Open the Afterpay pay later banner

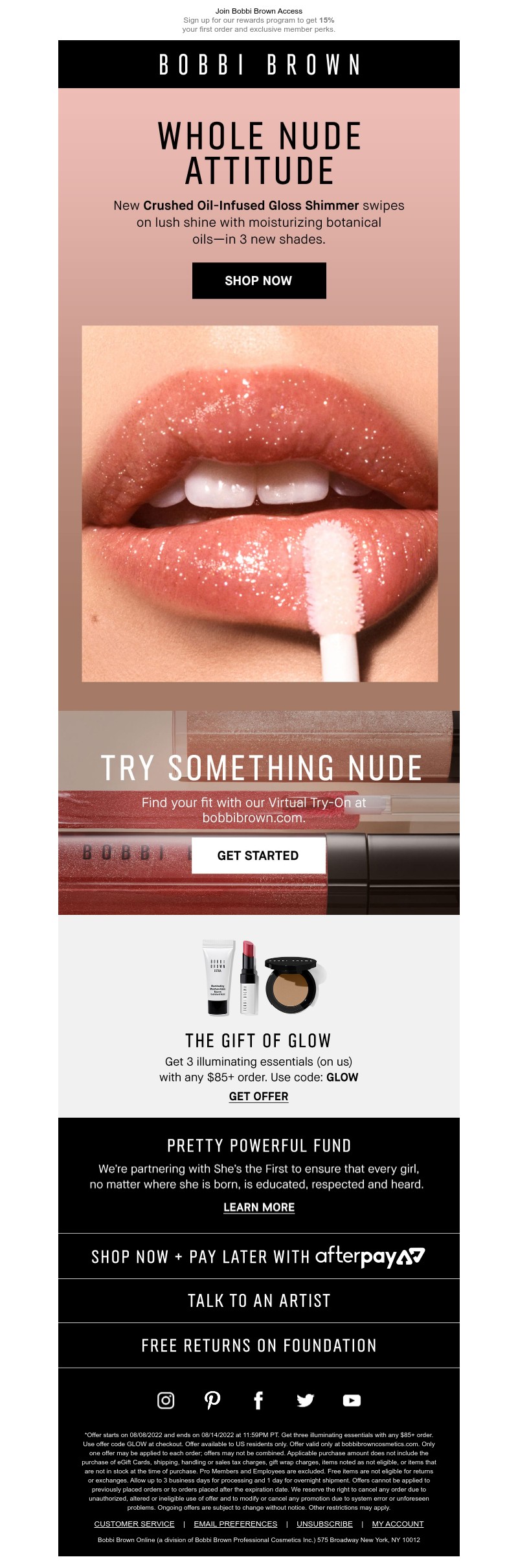click(x=258, y=1256)
